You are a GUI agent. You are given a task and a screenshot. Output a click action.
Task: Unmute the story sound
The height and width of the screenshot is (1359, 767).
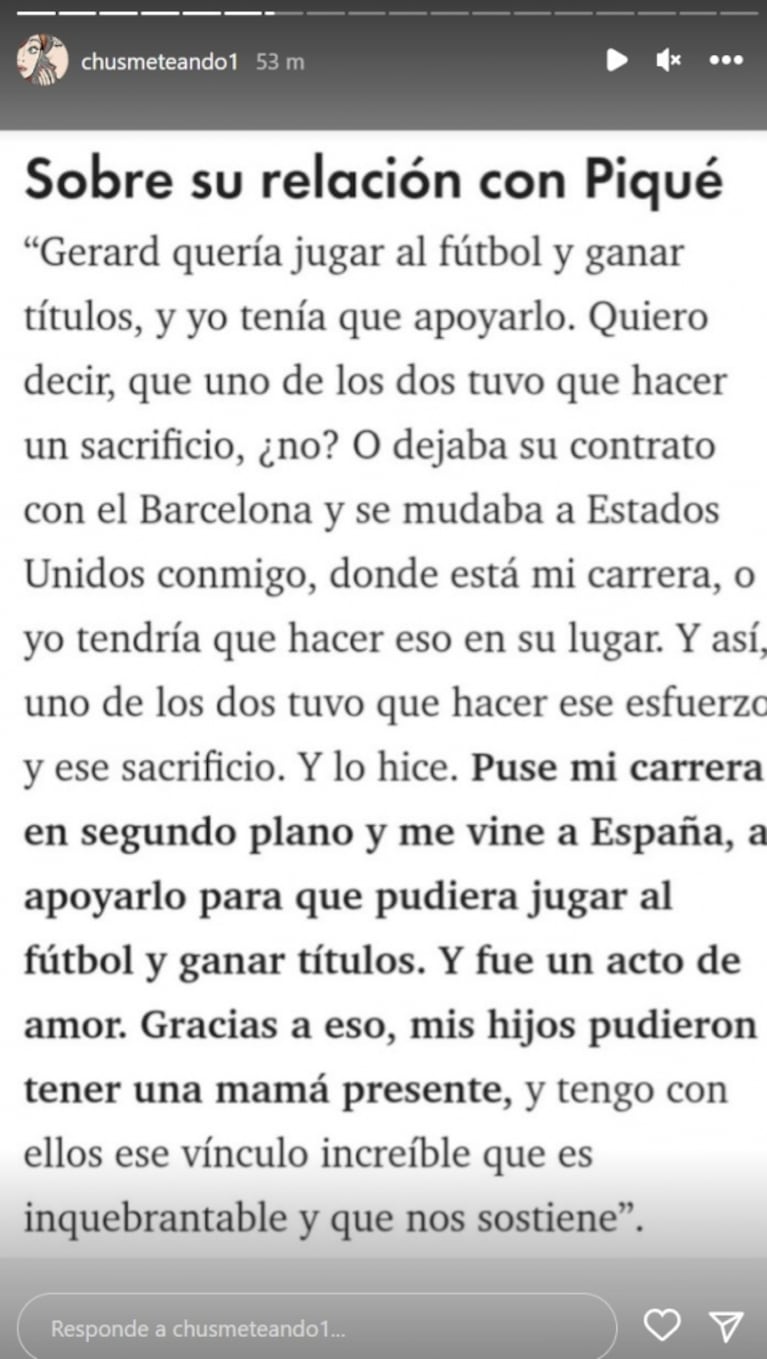point(668,61)
